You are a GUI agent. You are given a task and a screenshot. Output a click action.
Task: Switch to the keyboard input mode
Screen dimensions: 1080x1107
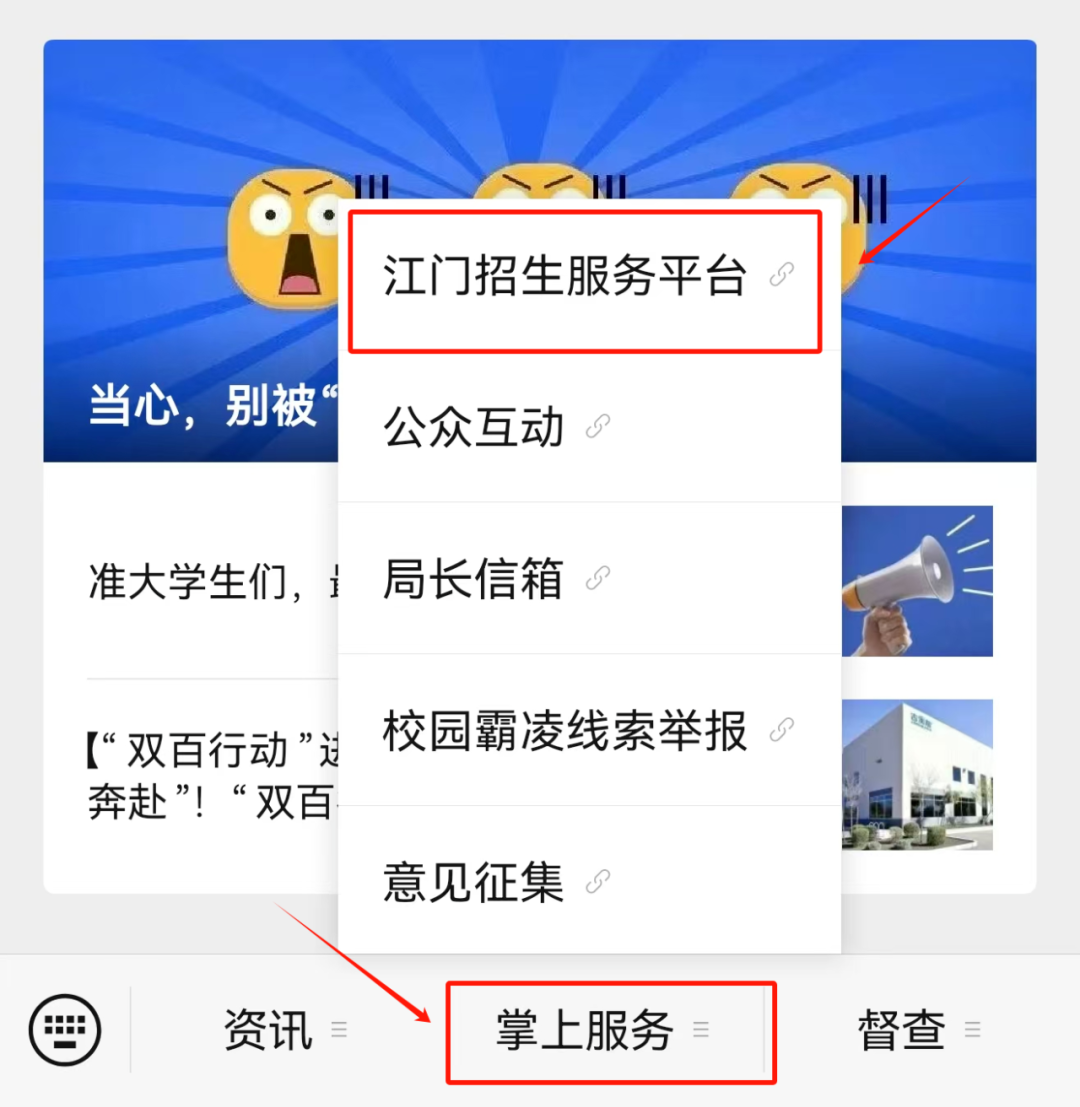click(65, 1029)
